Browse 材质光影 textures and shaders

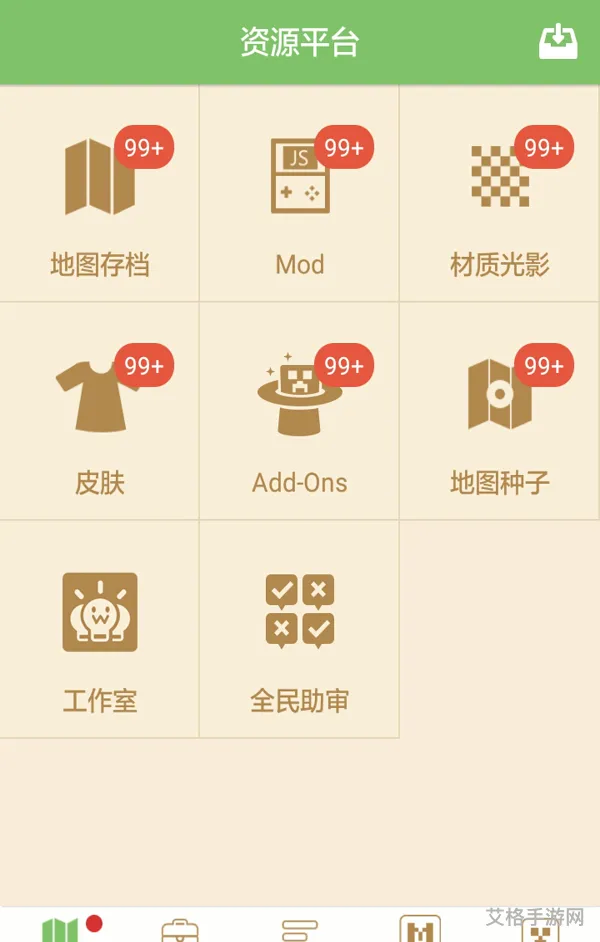pyautogui.click(x=500, y=194)
